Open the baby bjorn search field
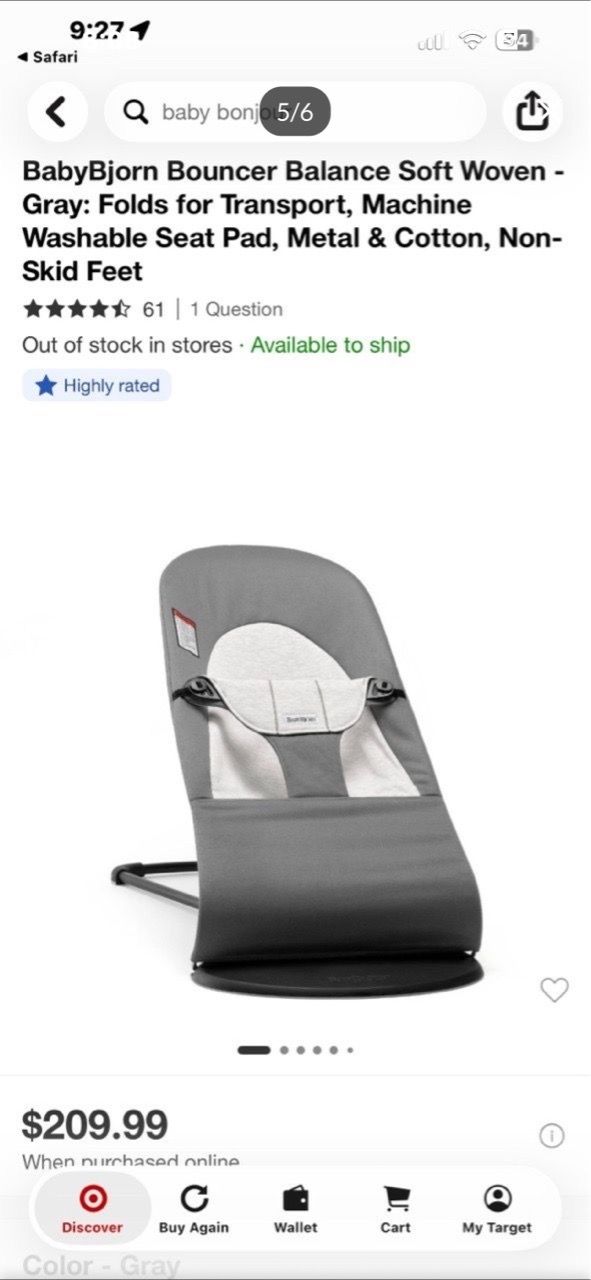 pyautogui.click(x=295, y=112)
